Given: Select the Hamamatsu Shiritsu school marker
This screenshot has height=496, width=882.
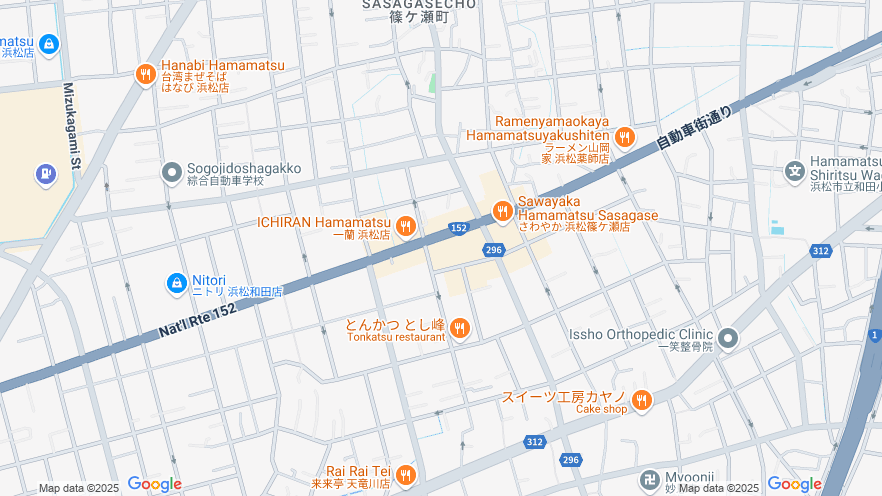Looking at the screenshot, I should (795, 172).
